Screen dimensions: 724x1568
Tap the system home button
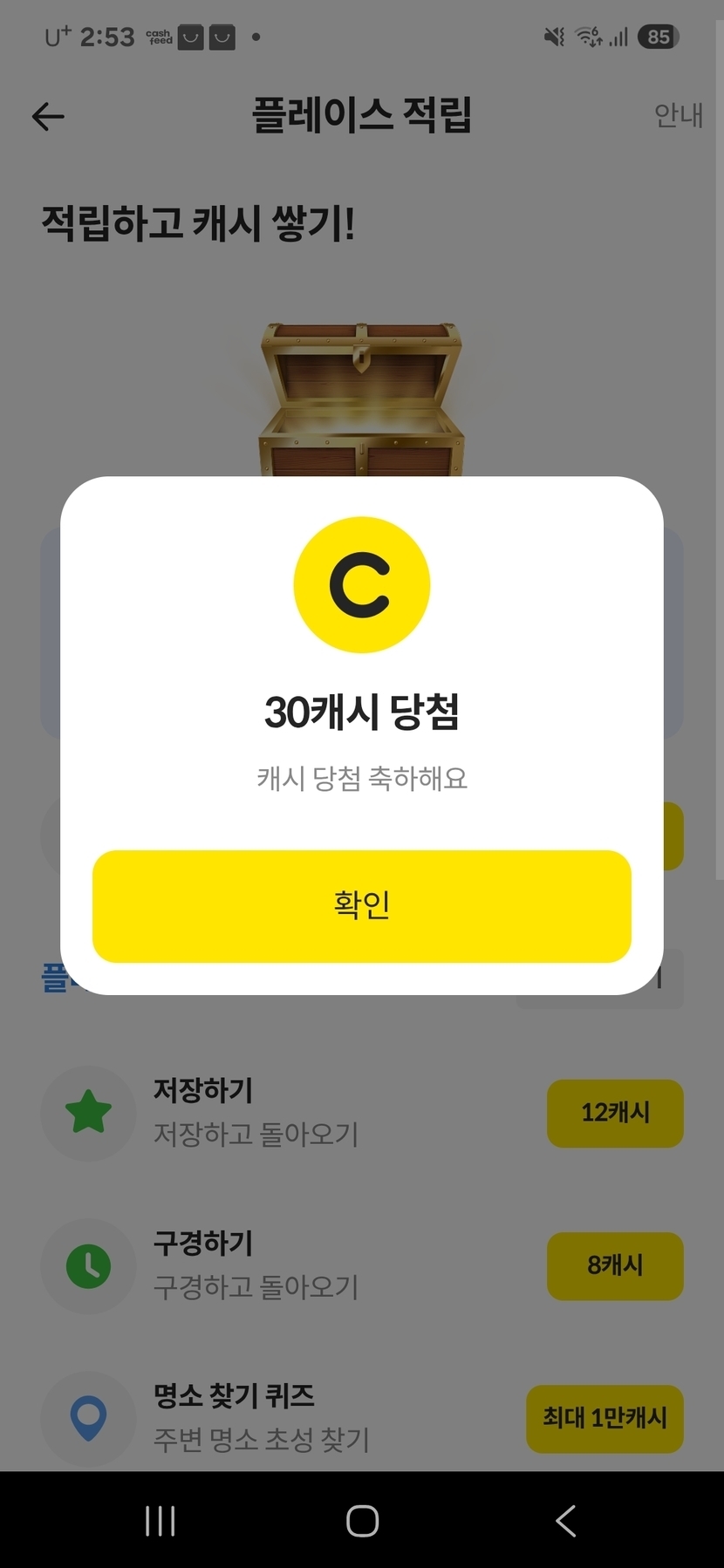tap(362, 1521)
